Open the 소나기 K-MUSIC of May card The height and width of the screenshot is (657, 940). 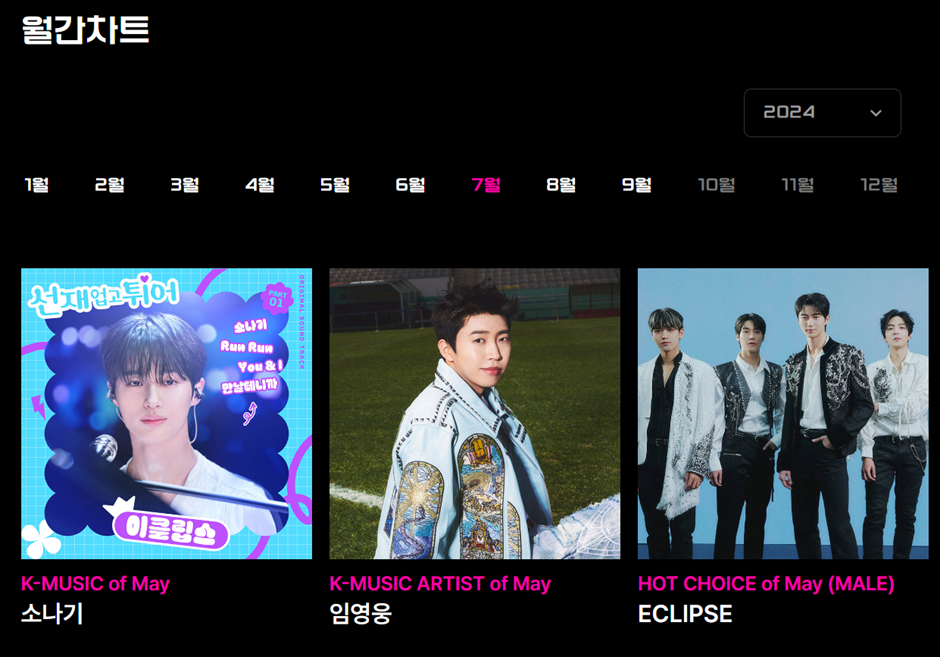point(166,413)
